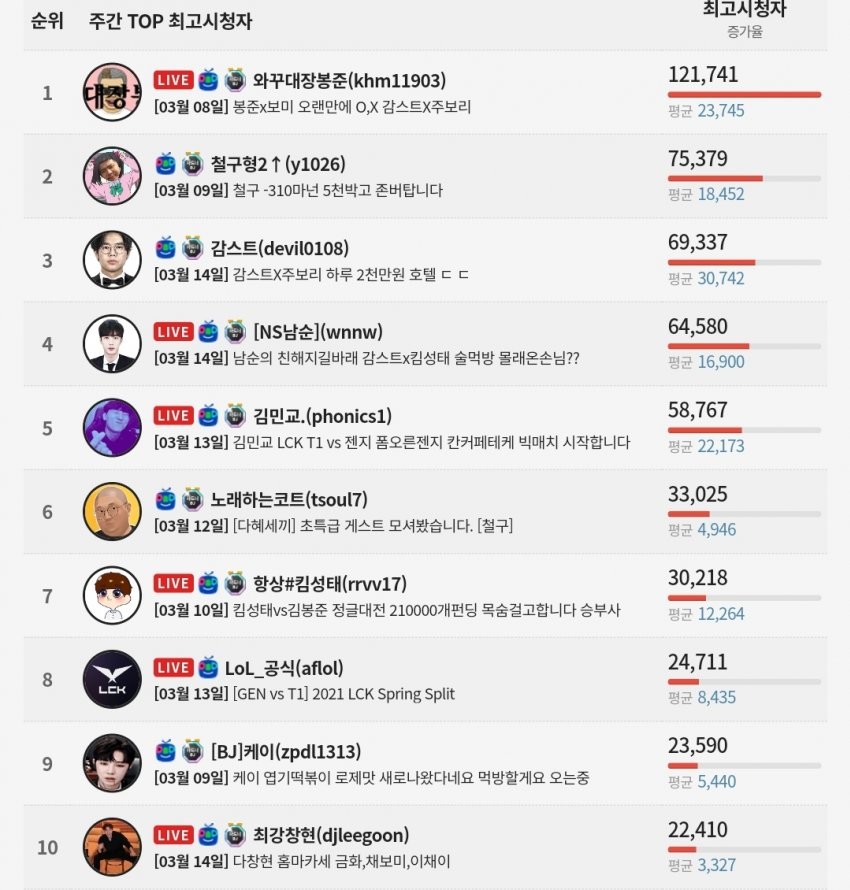Viewport: 850px width, 890px height.
Task: Open 감스트 (devil0108) streamer row
Action: pyautogui.click(x=279, y=248)
